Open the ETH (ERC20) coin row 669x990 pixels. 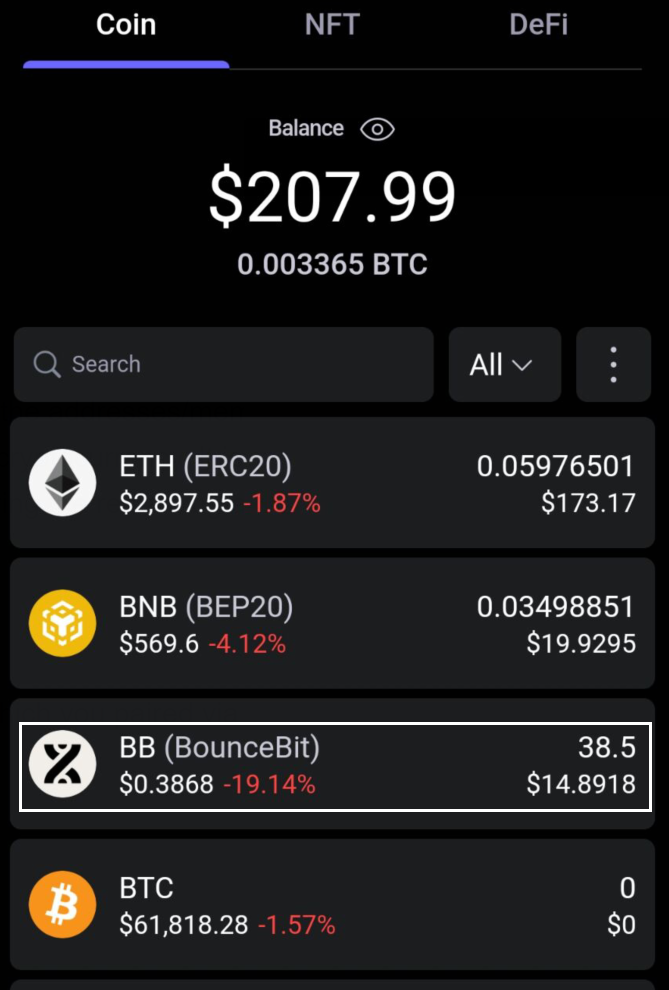[332, 483]
